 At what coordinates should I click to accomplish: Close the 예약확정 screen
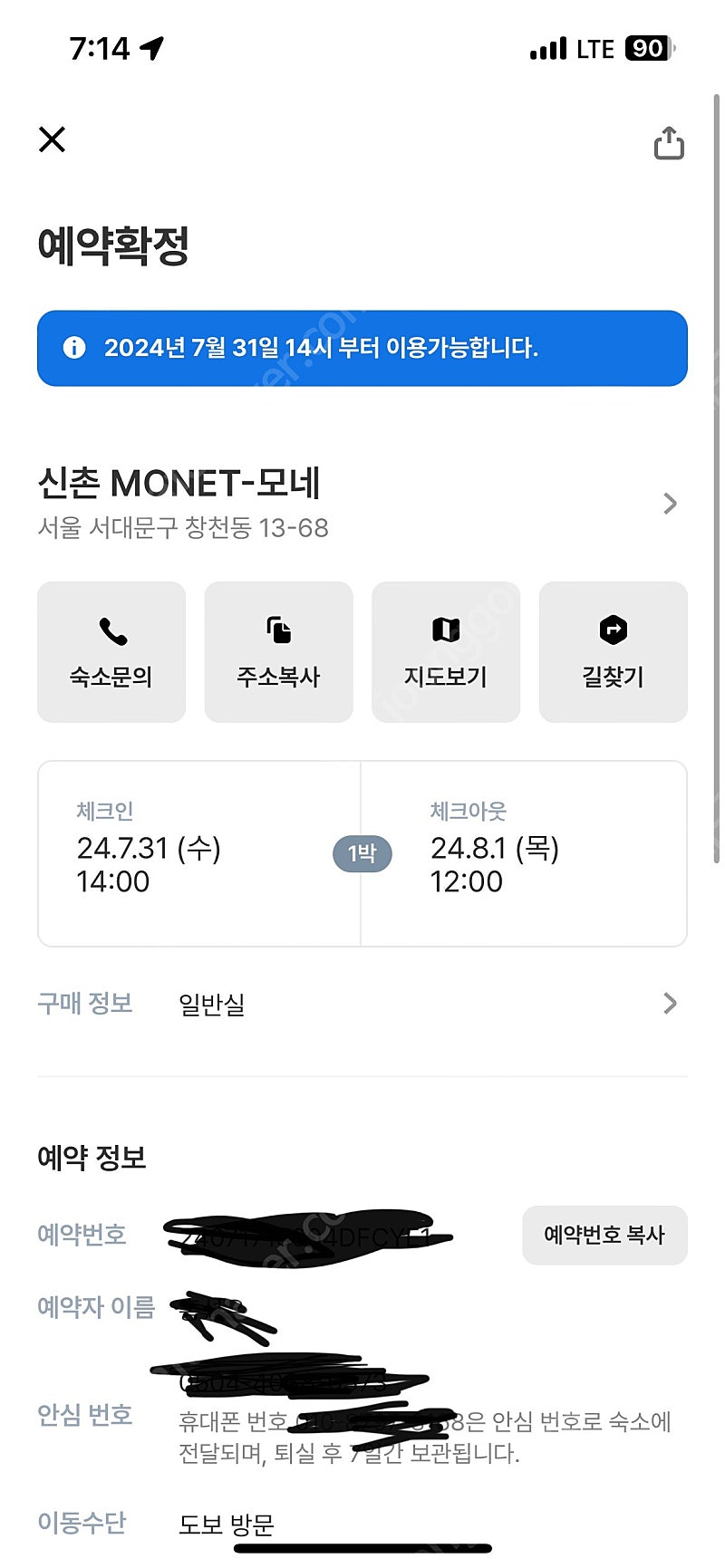tap(53, 139)
